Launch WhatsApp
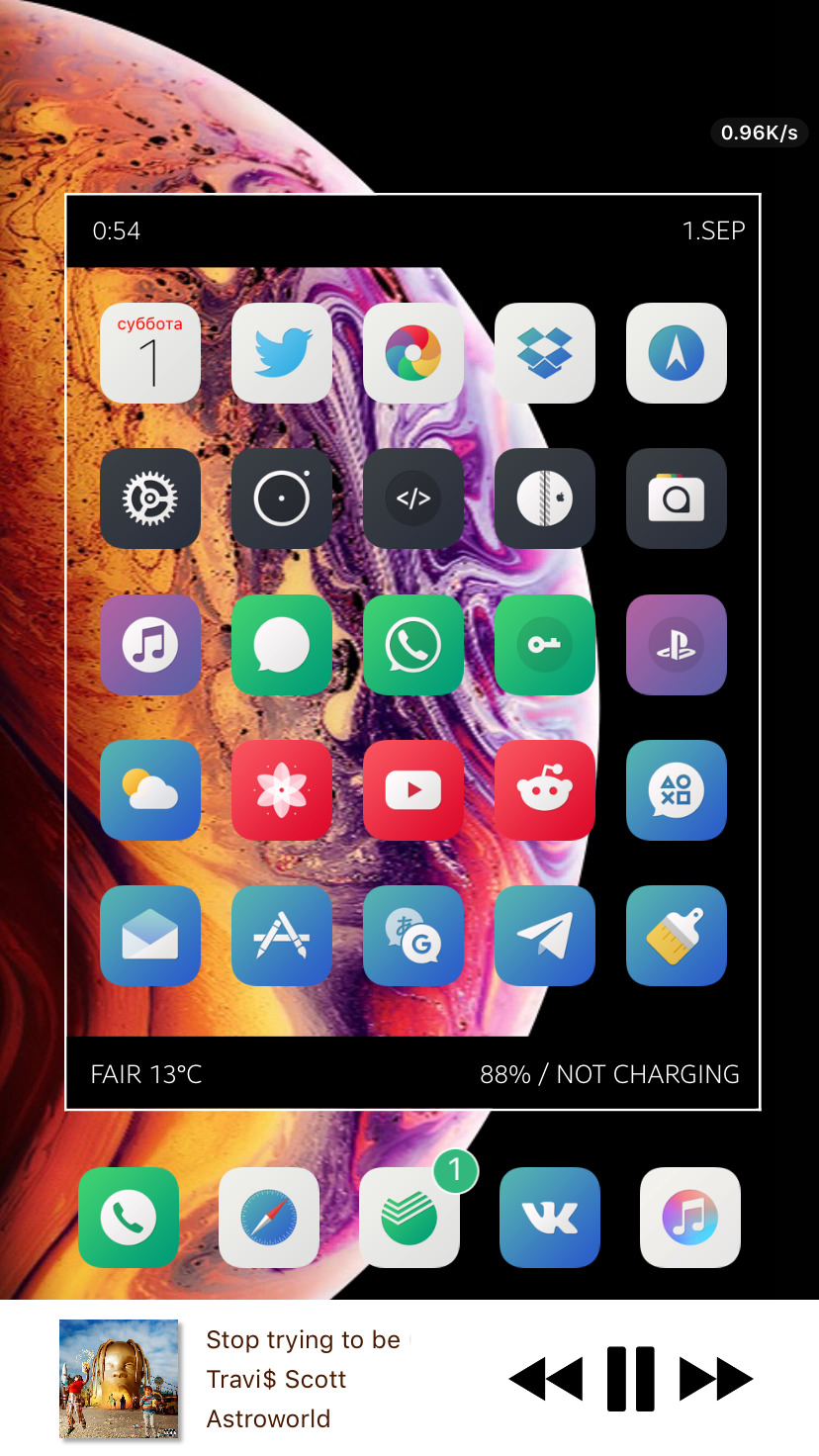This screenshot has height=1456, width=819. tap(413, 644)
